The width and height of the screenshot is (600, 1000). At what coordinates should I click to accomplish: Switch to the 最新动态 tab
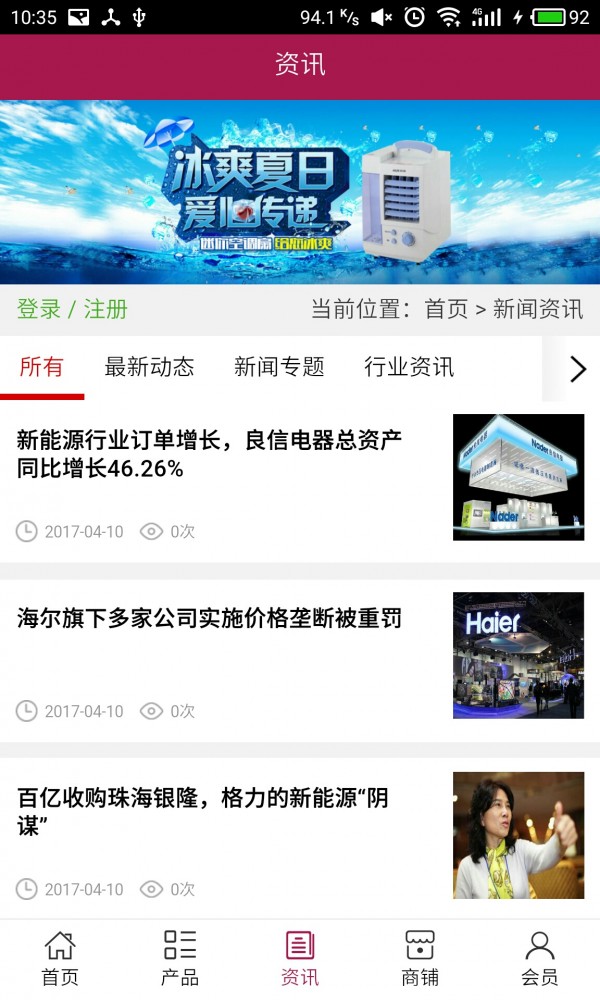[x=149, y=367]
